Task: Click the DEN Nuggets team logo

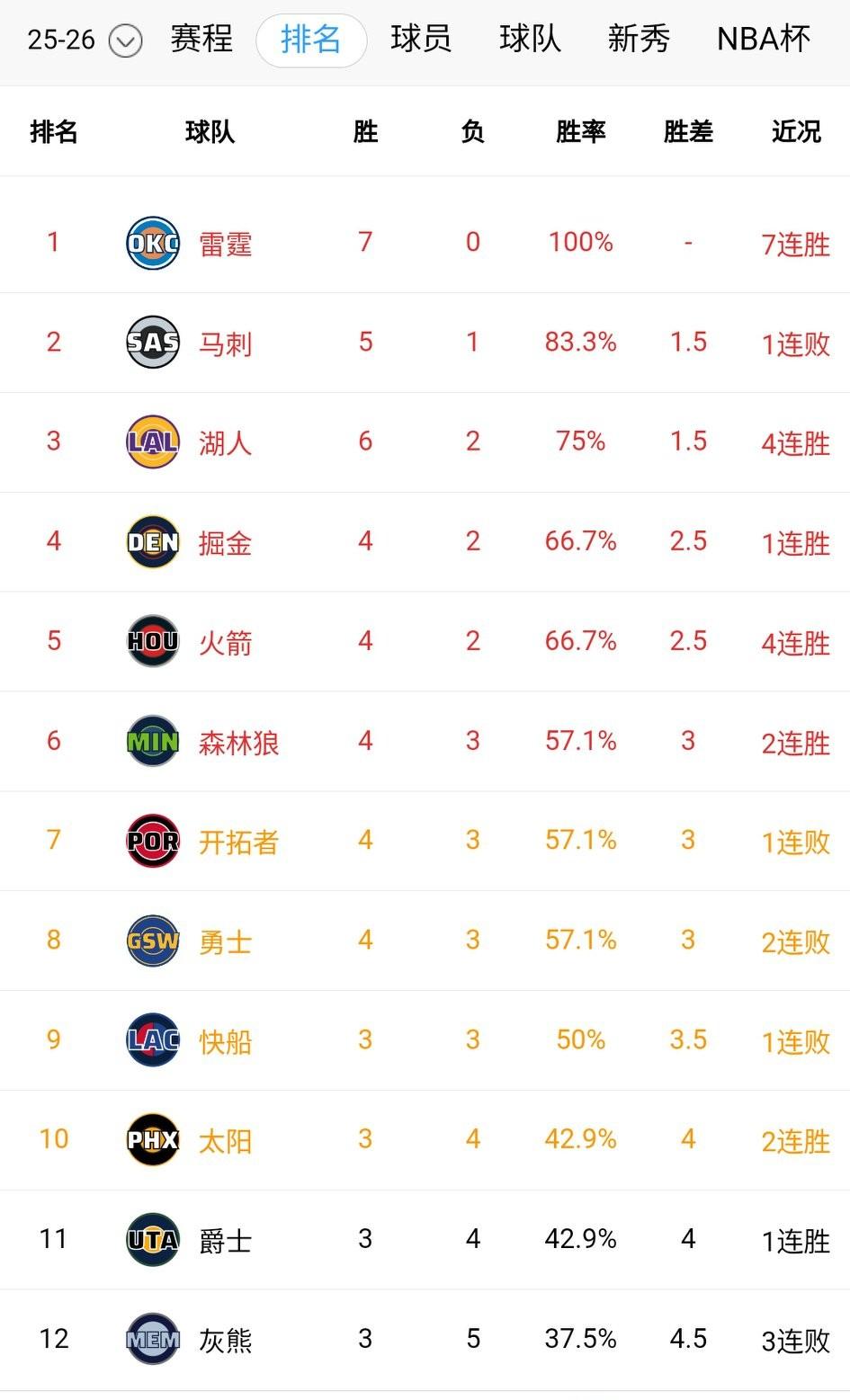Action: pyautogui.click(x=152, y=541)
